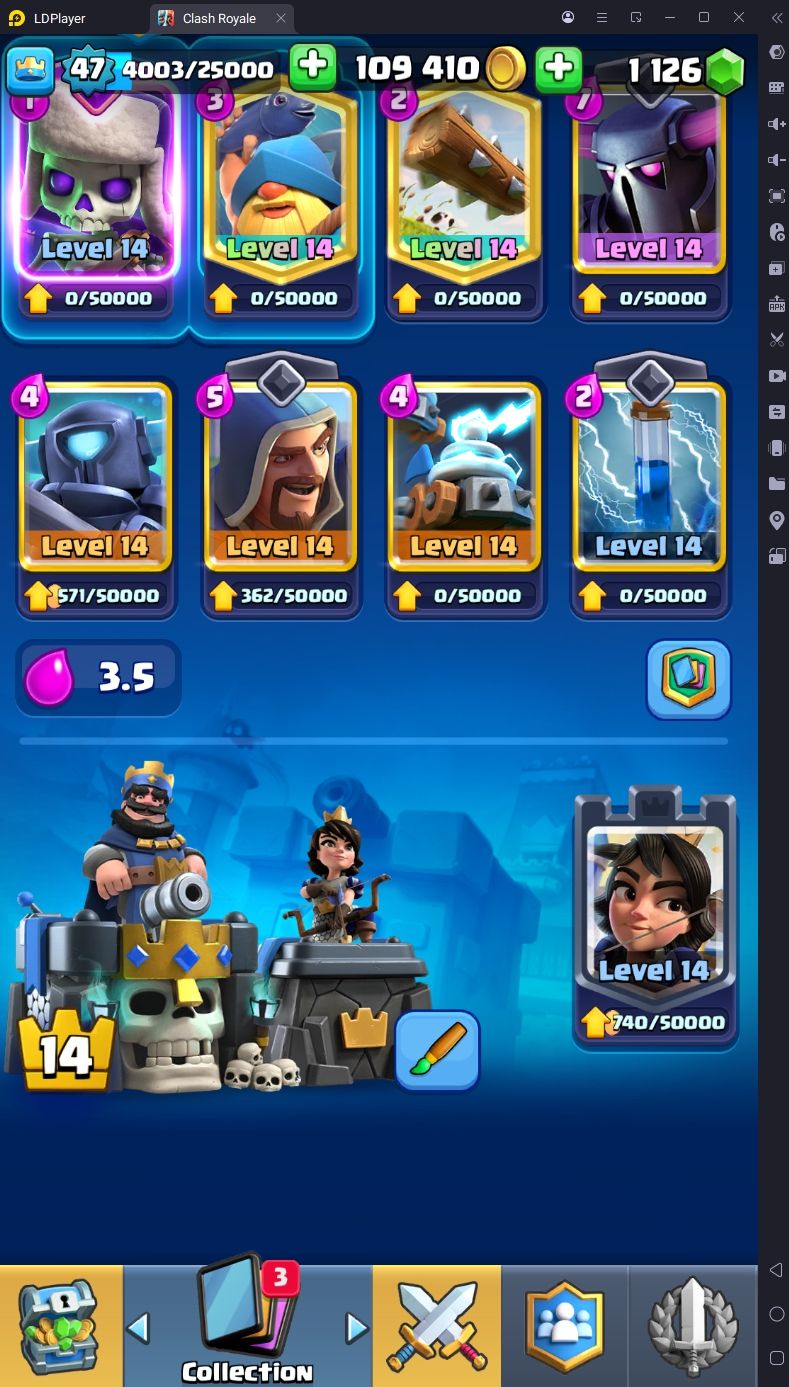789x1387 pixels.
Task: Buy gems via the plus beside coins
Action: coord(558,69)
